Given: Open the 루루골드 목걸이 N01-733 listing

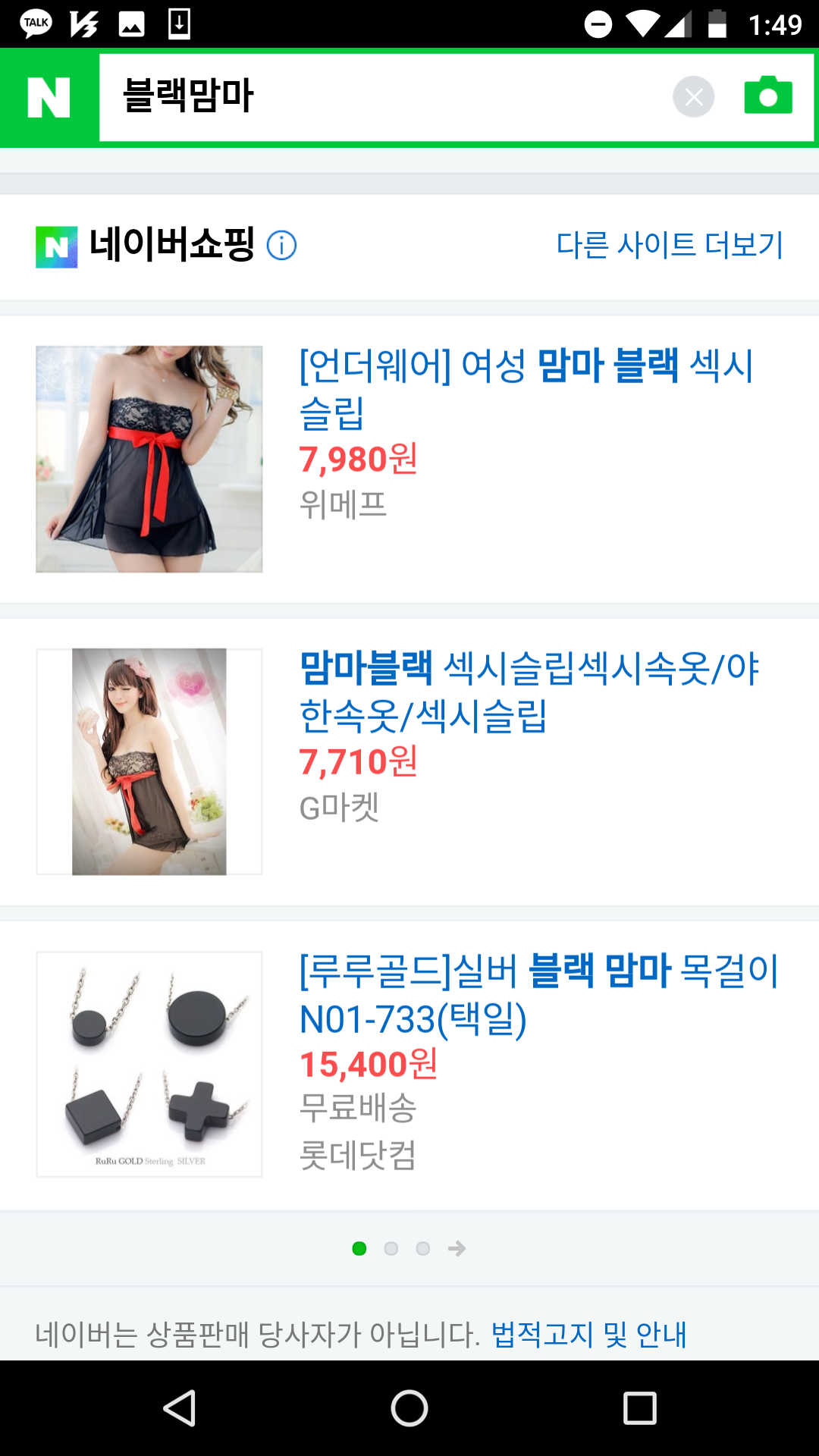Looking at the screenshot, I should [538, 993].
